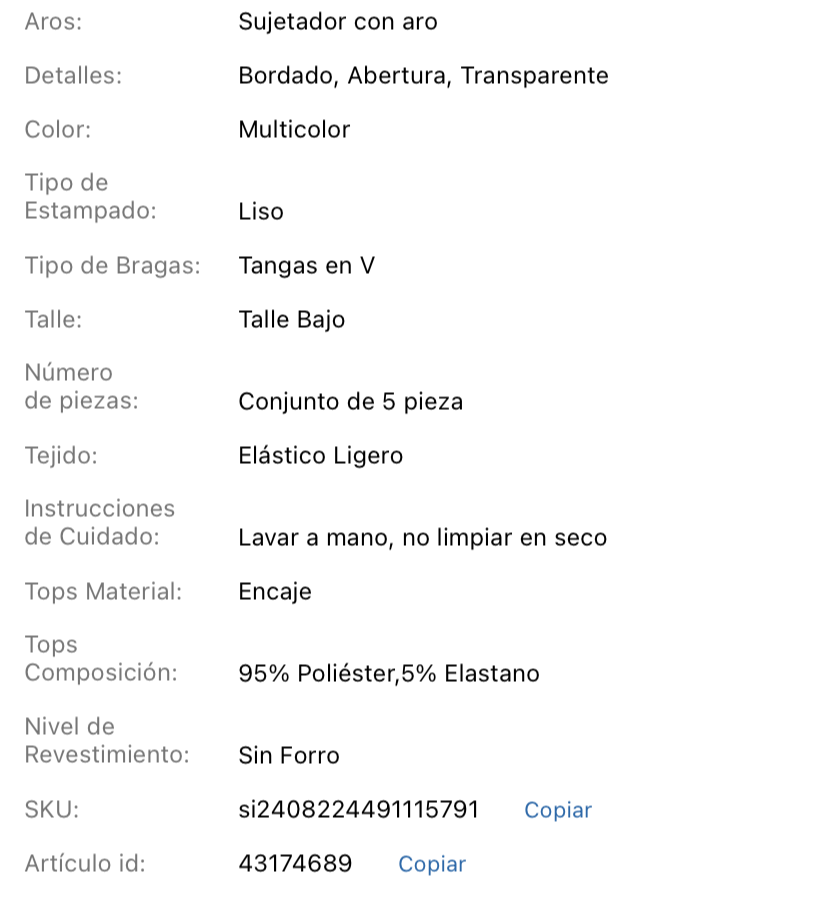Click the value Sujetador con aro
Viewport: 828px width, 906px height.
pyautogui.click(x=337, y=21)
